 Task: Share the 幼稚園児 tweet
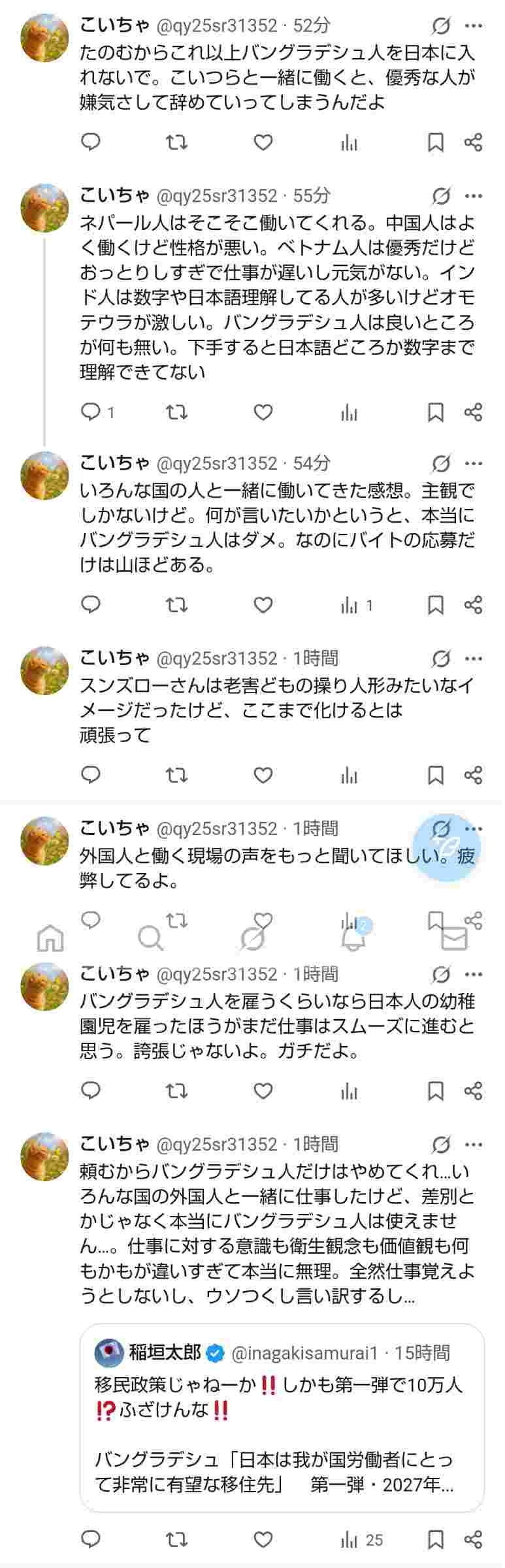pos(474,1091)
